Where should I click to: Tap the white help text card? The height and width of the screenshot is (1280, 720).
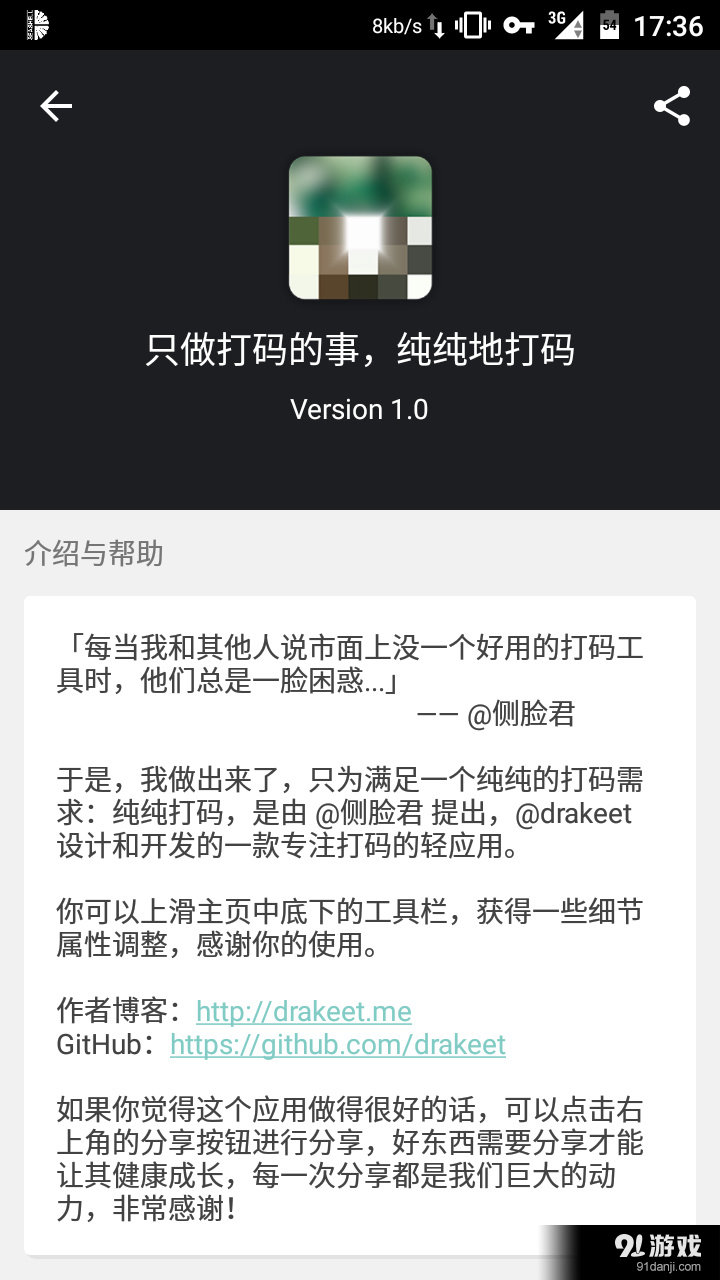click(x=360, y=930)
